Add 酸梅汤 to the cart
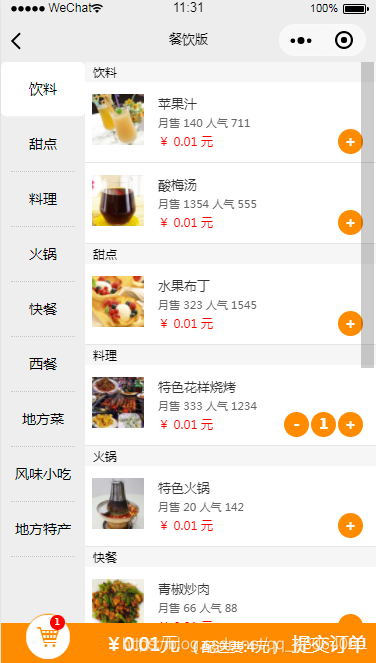This screenshot has width=376, height=663. (x=350, y=222)
